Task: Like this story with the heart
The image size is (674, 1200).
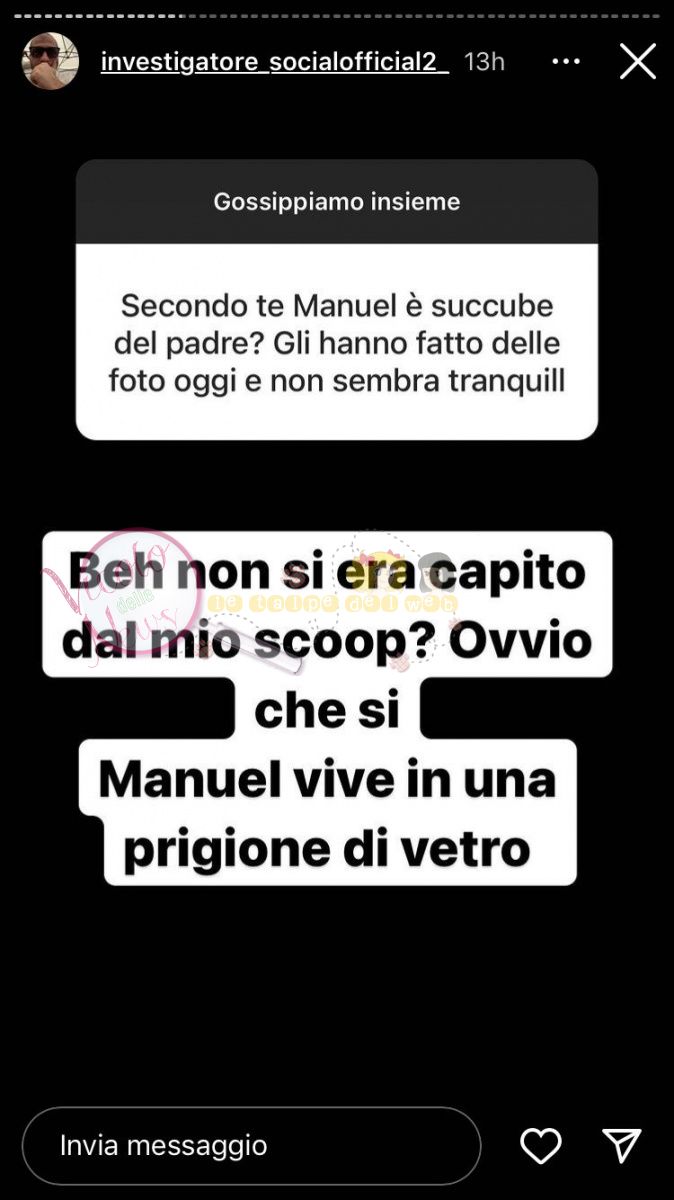Action: 541,1145
